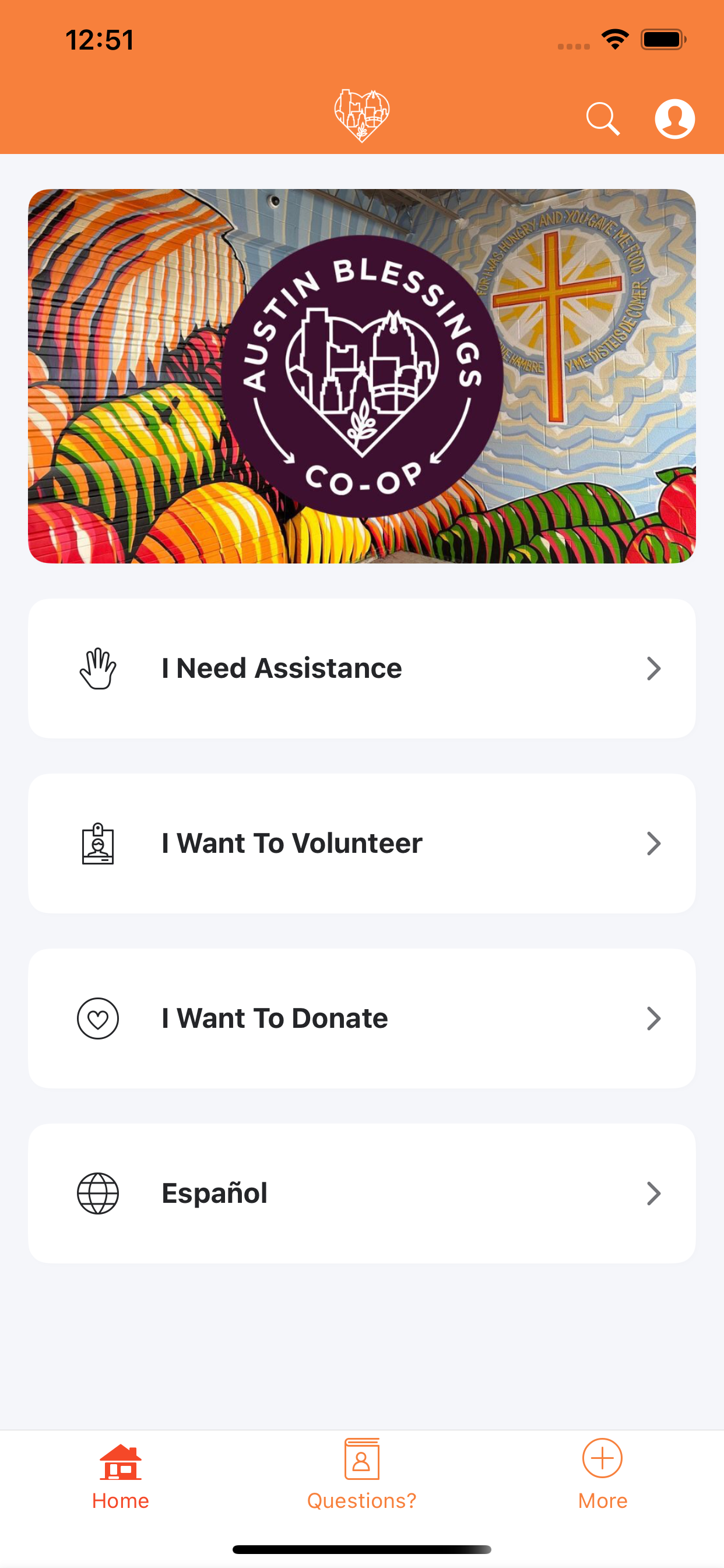The image size is (724, 1568).
Task: Open the Home icon in bottom navigation
Action: click(x=120, y=1461)
